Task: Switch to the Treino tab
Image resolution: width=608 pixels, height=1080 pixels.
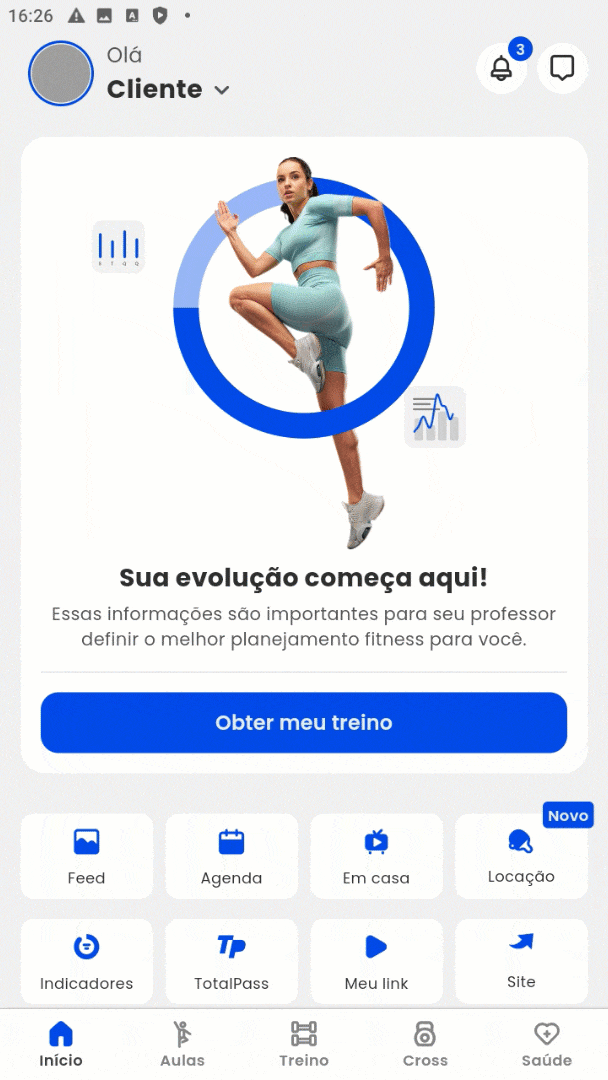Action: tap(304, 1044)
